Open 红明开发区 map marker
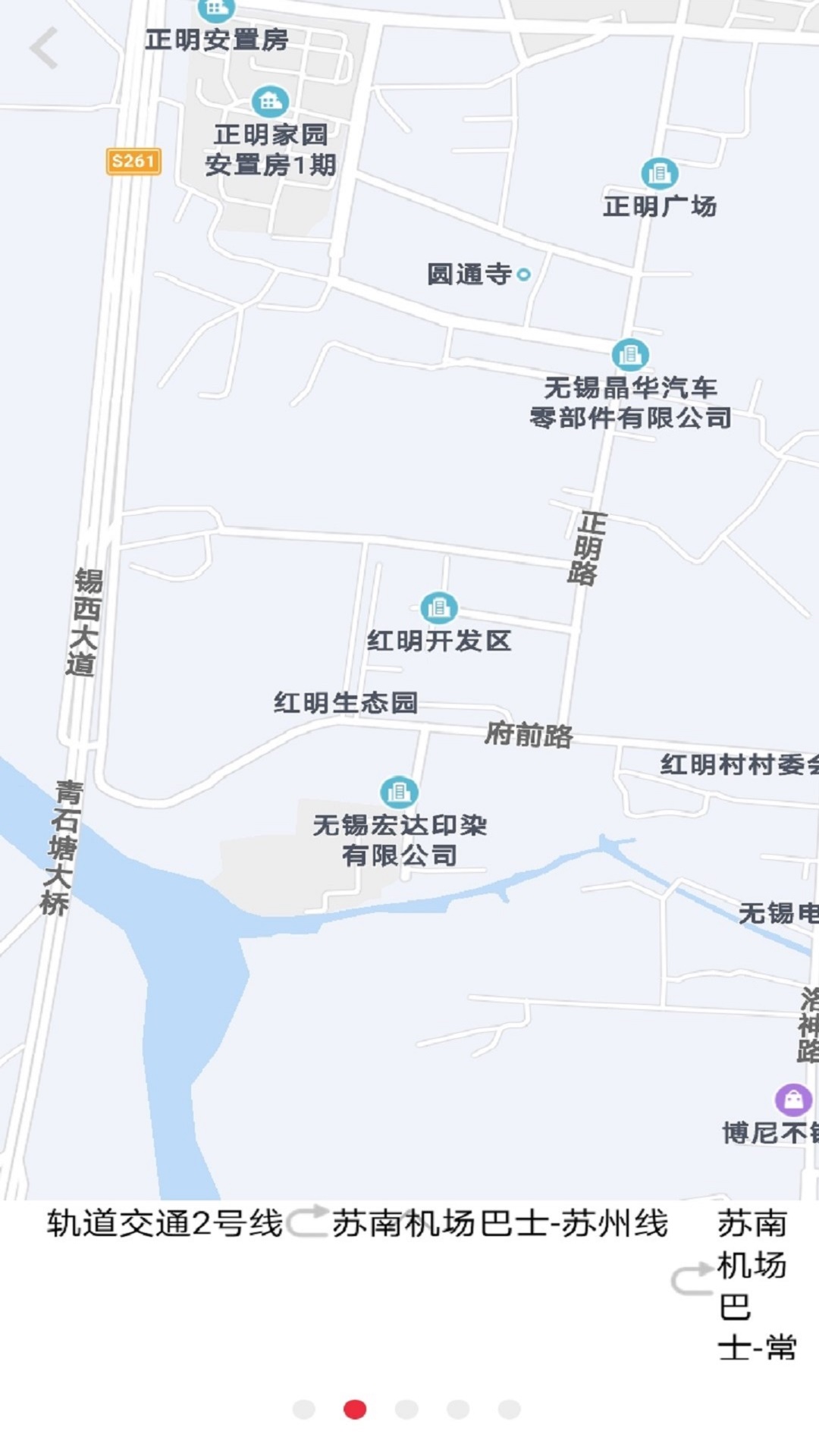 (x=438, y=608)
